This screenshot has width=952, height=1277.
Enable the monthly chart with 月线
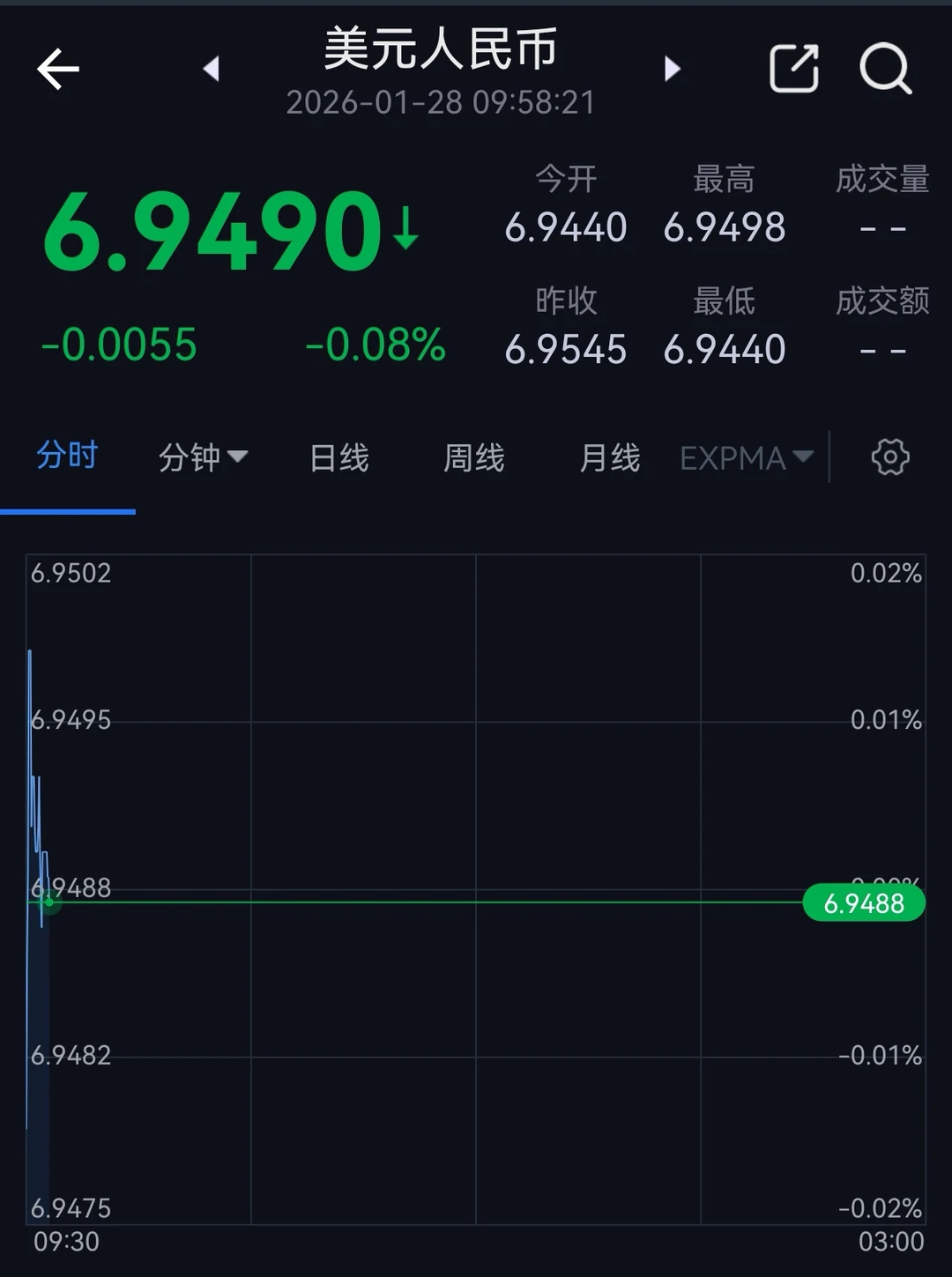pos(608,458)
